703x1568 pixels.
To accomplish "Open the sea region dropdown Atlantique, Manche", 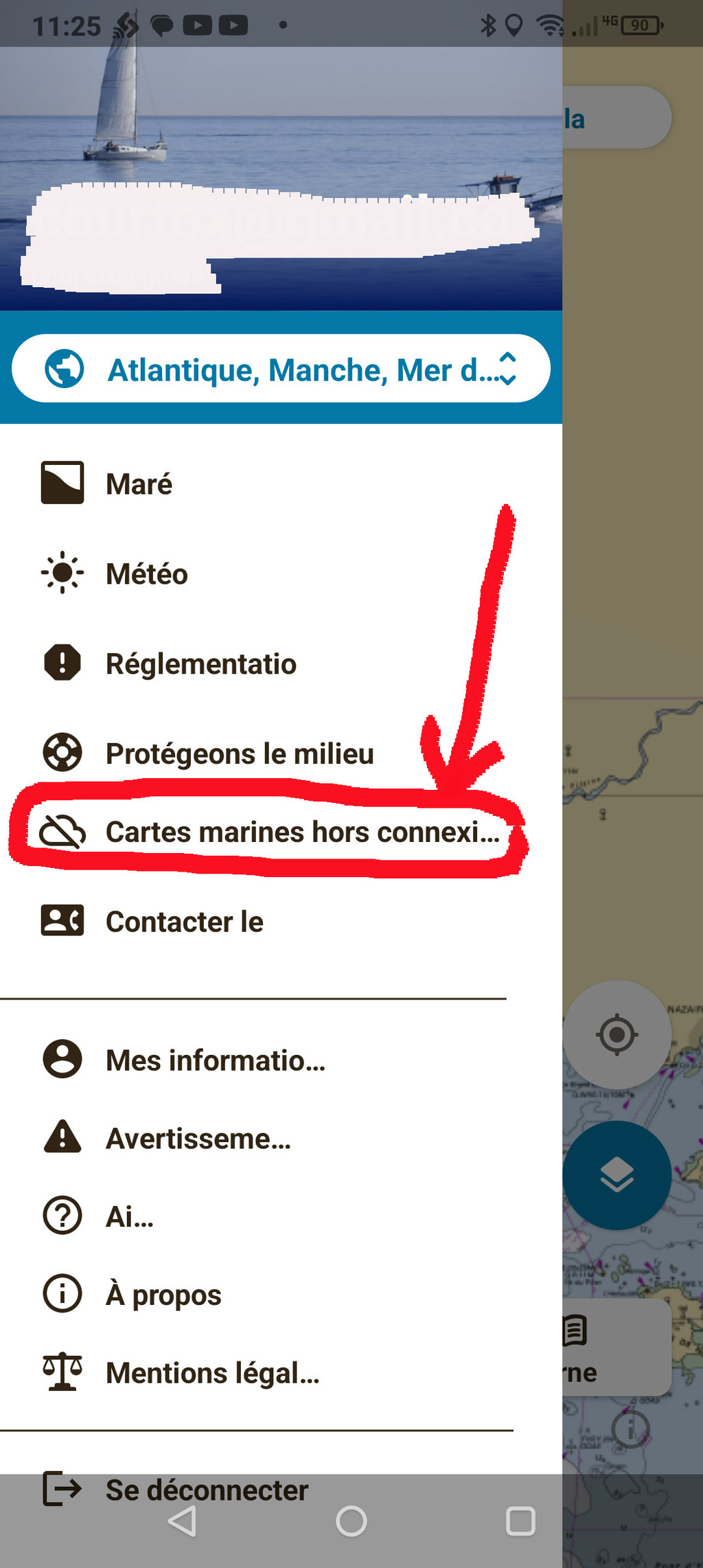I will pyautogui.click(x=281, y=369).
